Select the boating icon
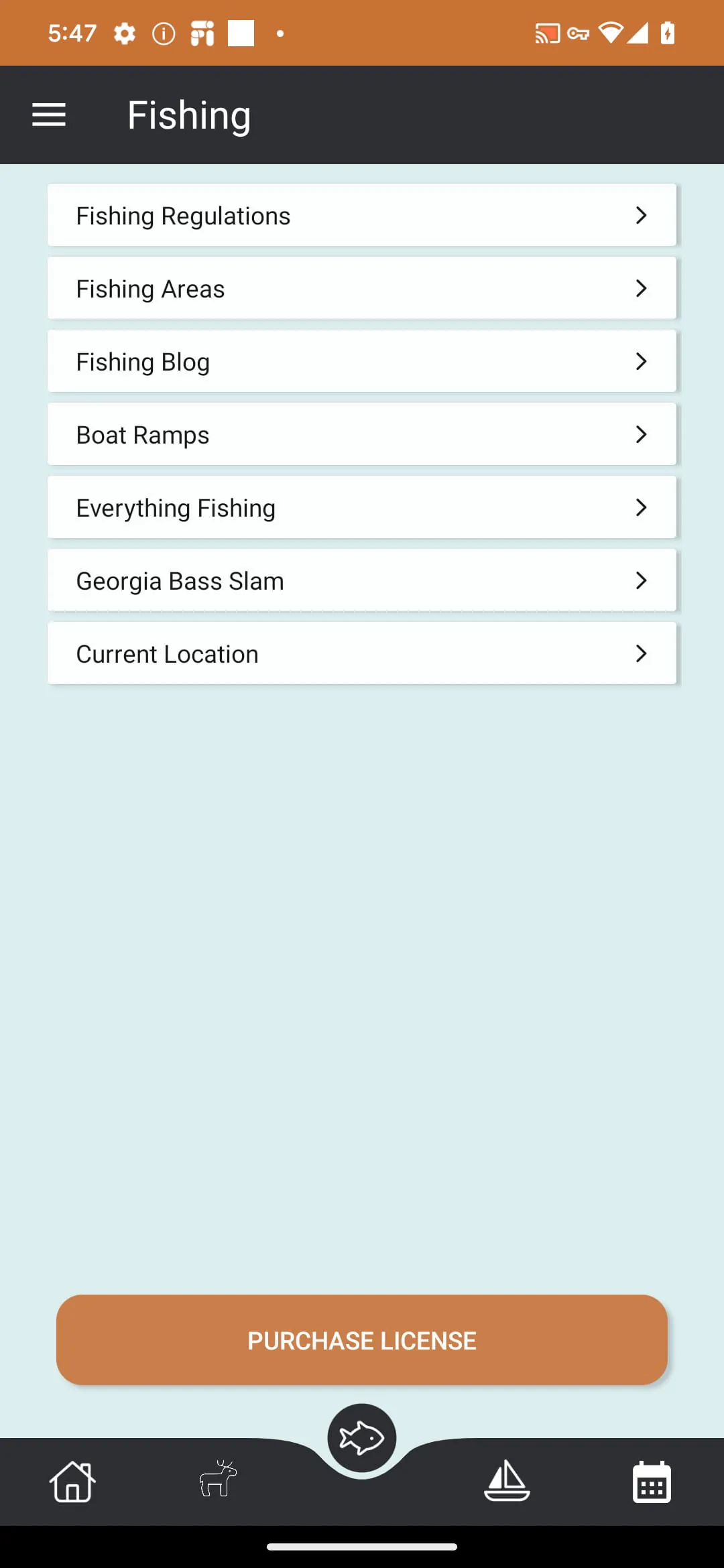This screenshot has width=724, height=1568. 507,1482
